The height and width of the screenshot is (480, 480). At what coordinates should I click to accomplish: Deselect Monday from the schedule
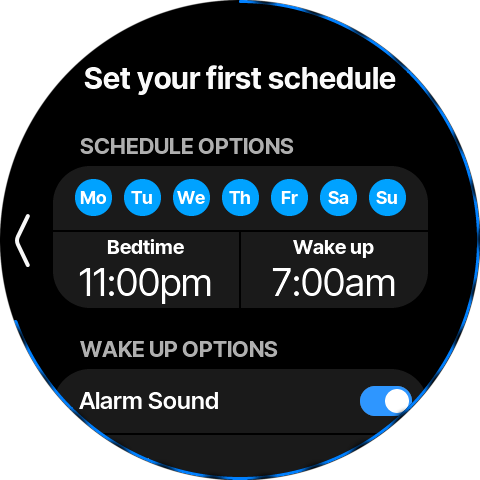pos(93,197)
